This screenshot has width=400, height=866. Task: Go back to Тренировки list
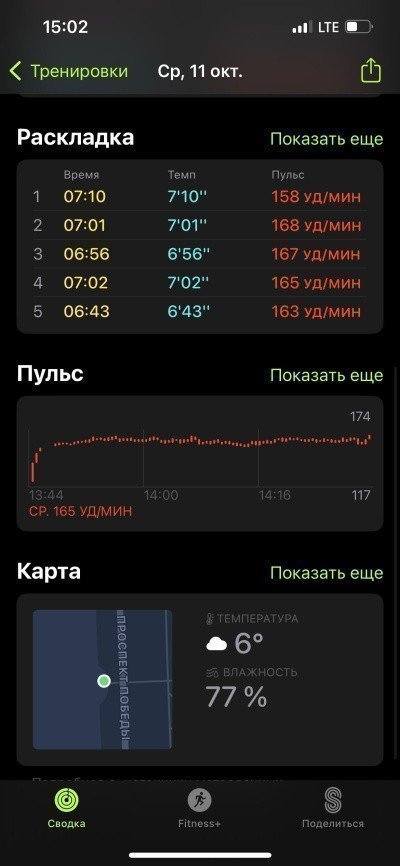(69, 72)
